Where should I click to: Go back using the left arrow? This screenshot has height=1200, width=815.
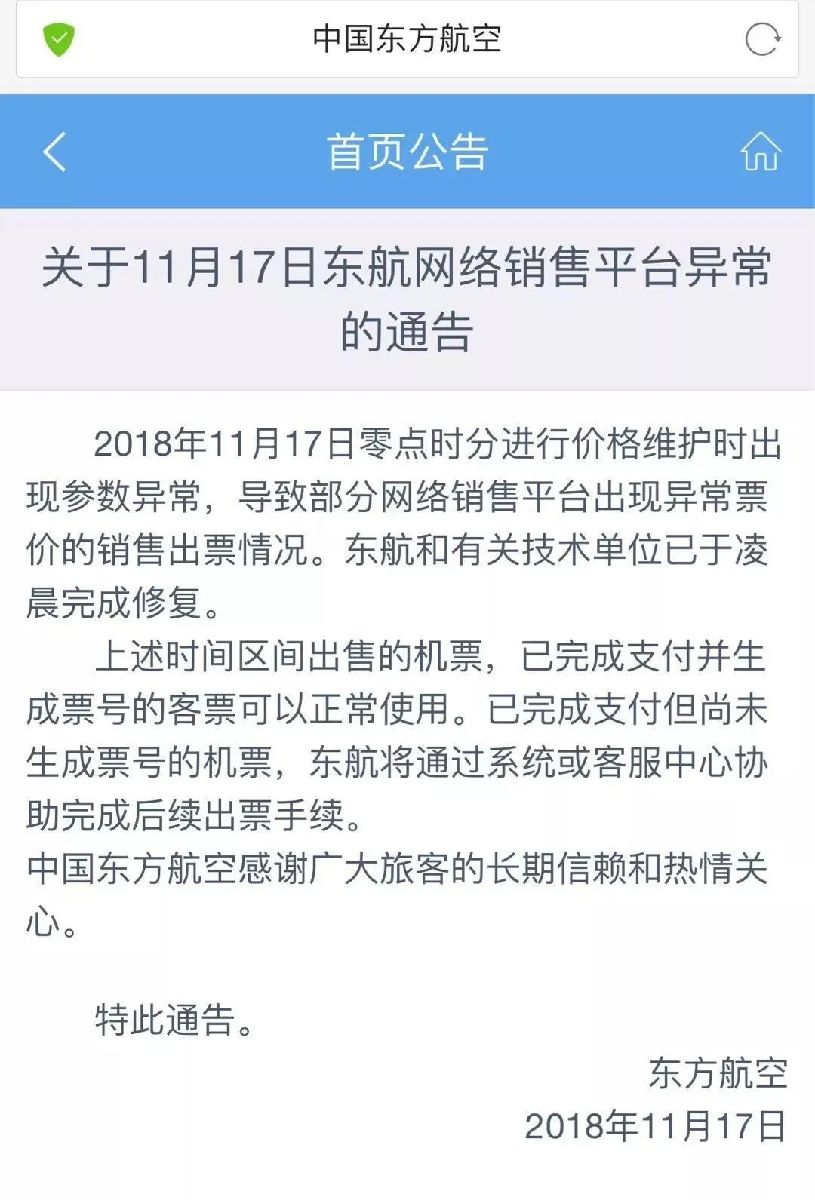coord(55,152)
